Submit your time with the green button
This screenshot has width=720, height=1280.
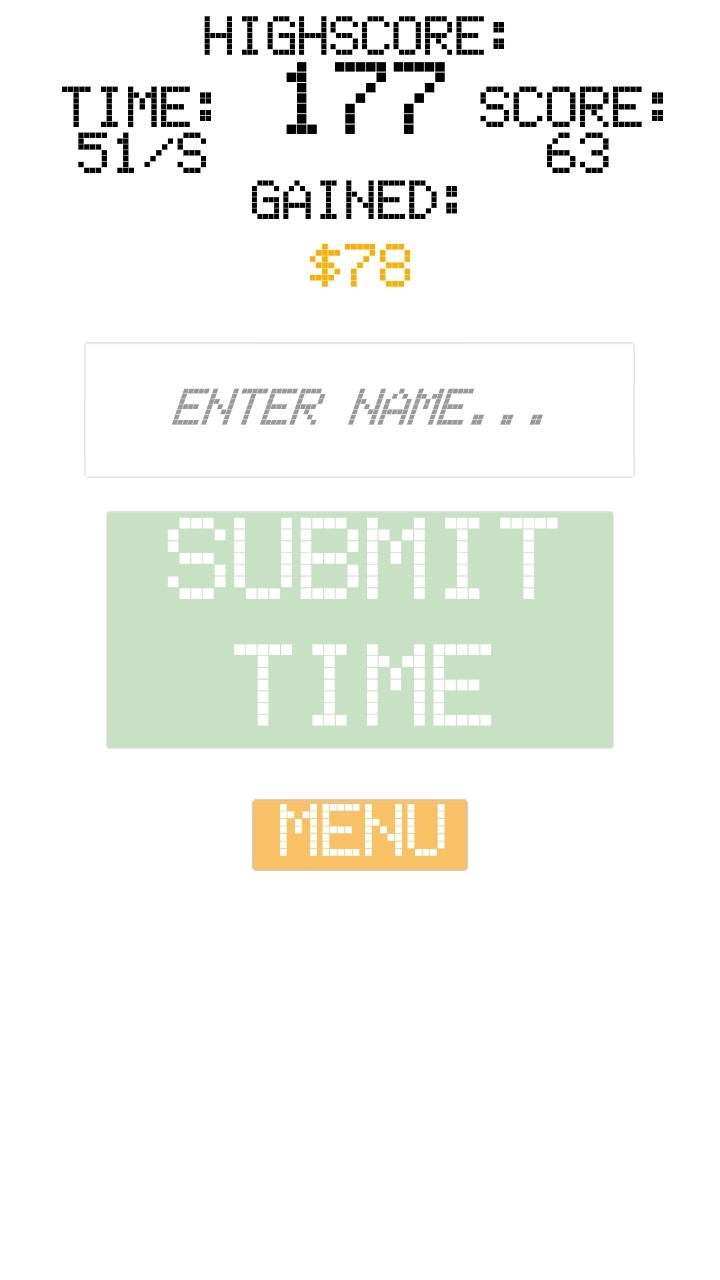[x=359, y=630]
